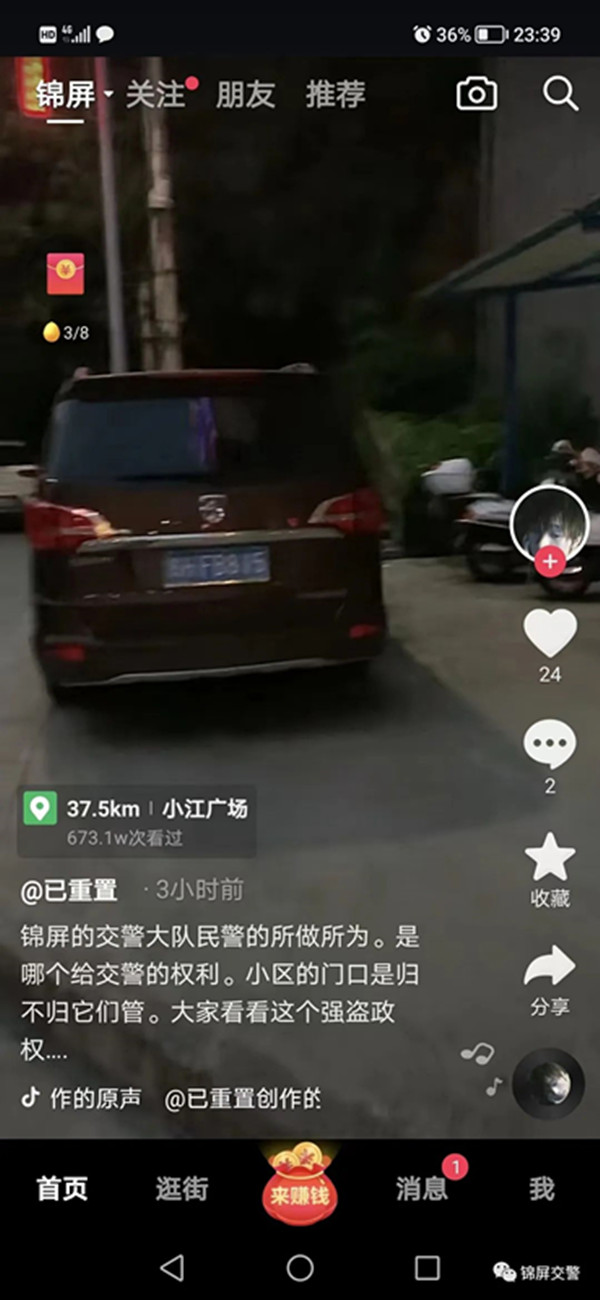Switch to the 关注 tab
Image resolution: width=600 pixels, height=1300 pixels.
pos(156,95)
